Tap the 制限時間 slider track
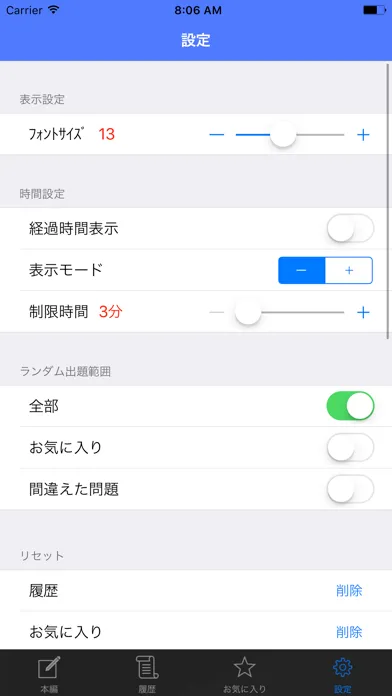The image size is (392, 696). tap(289, 312)
